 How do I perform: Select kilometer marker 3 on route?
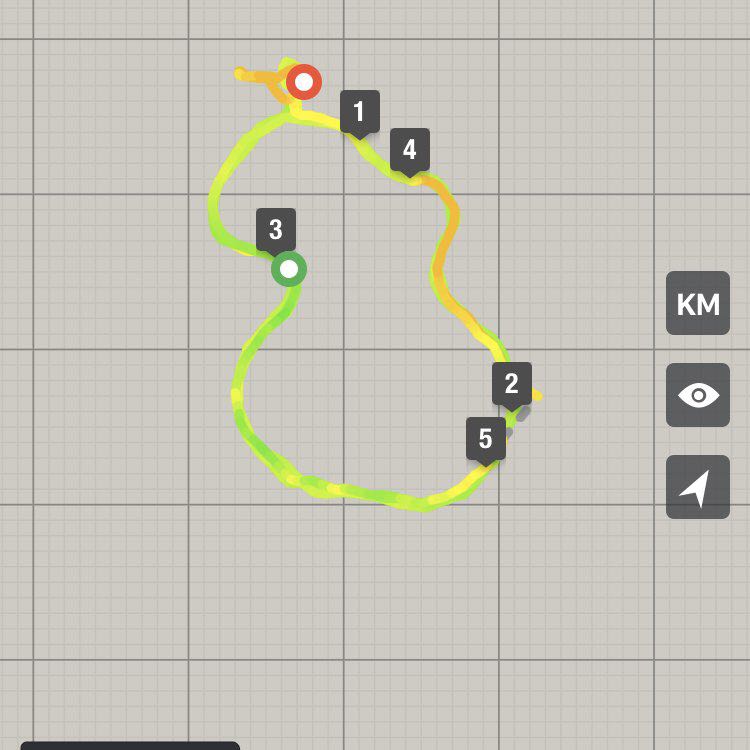[x=276, y=230]
